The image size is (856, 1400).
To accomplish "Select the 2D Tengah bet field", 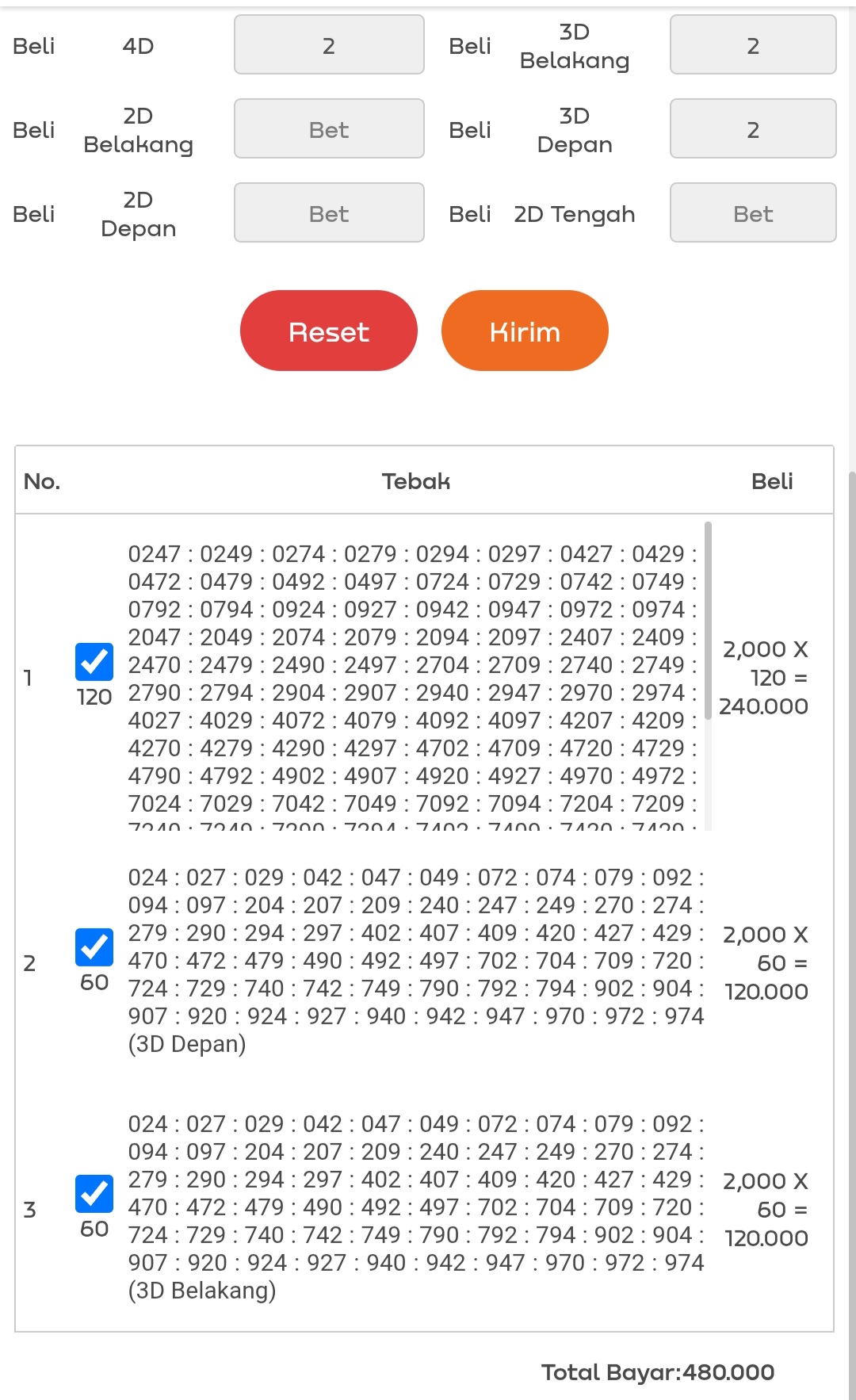I will point(752,213).
